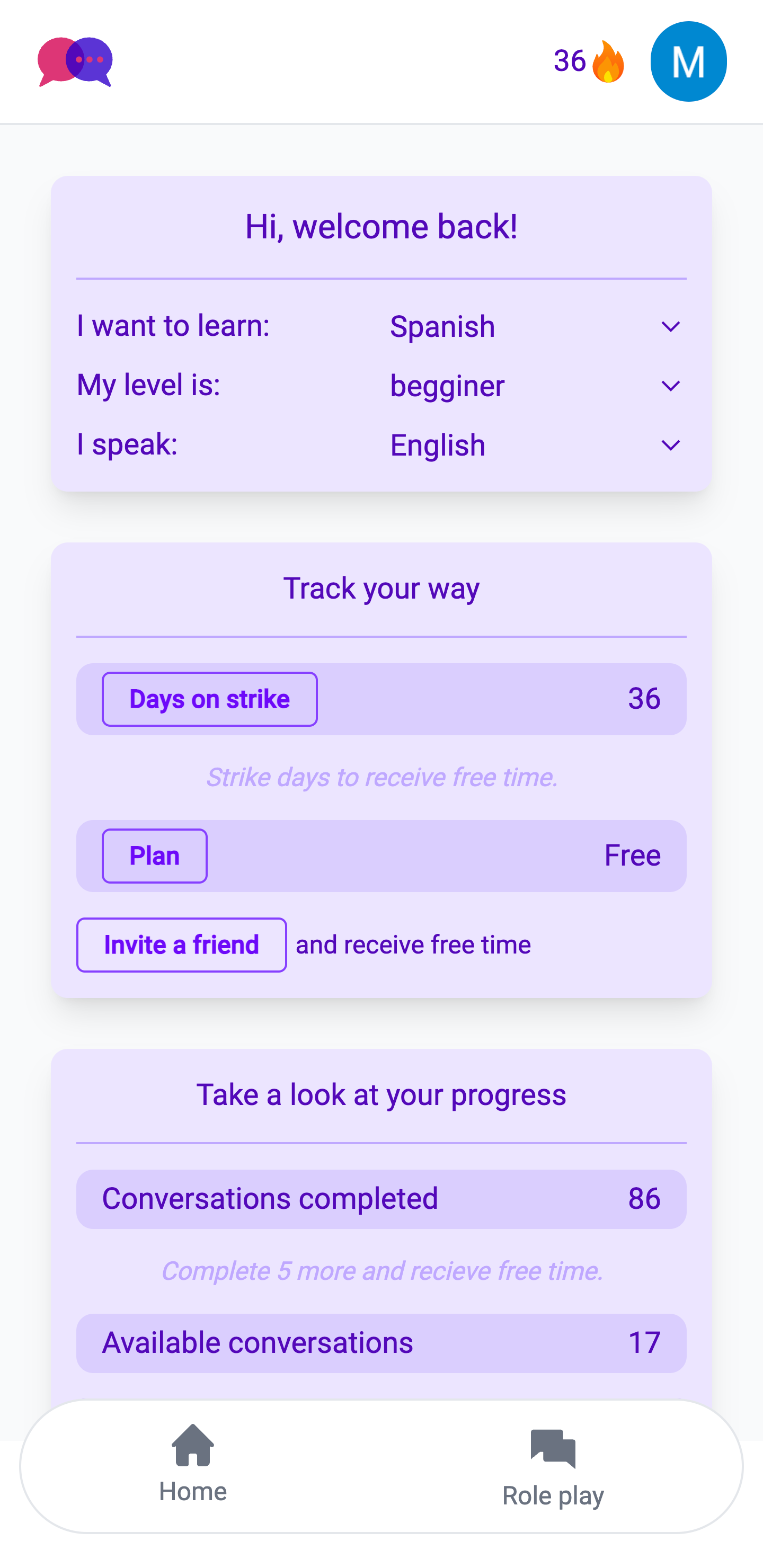Open the English spoken language dropdown
Screen dimensions: 763x1568
(538, 445)
